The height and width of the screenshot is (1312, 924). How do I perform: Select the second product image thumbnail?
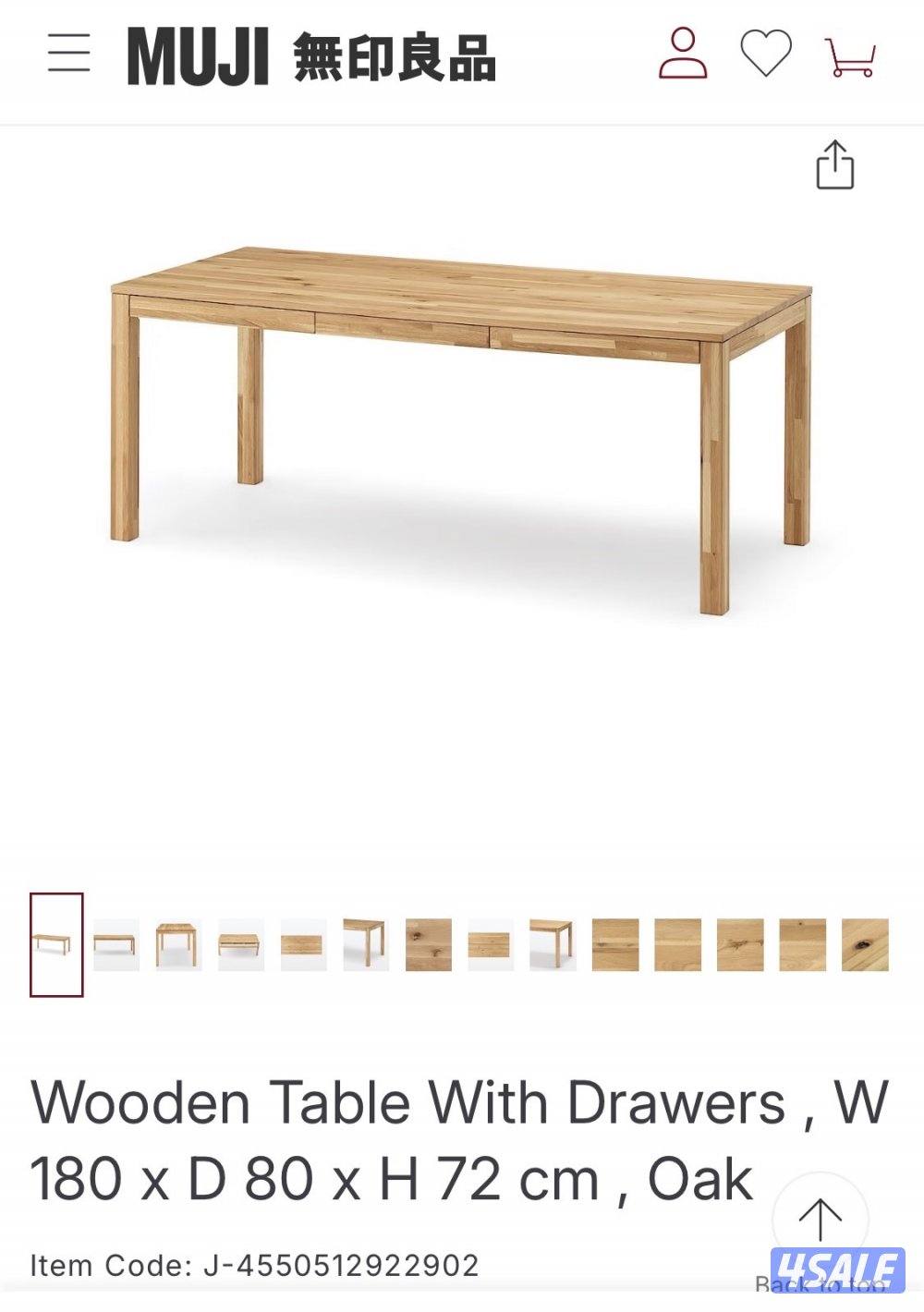pos(116,944)
